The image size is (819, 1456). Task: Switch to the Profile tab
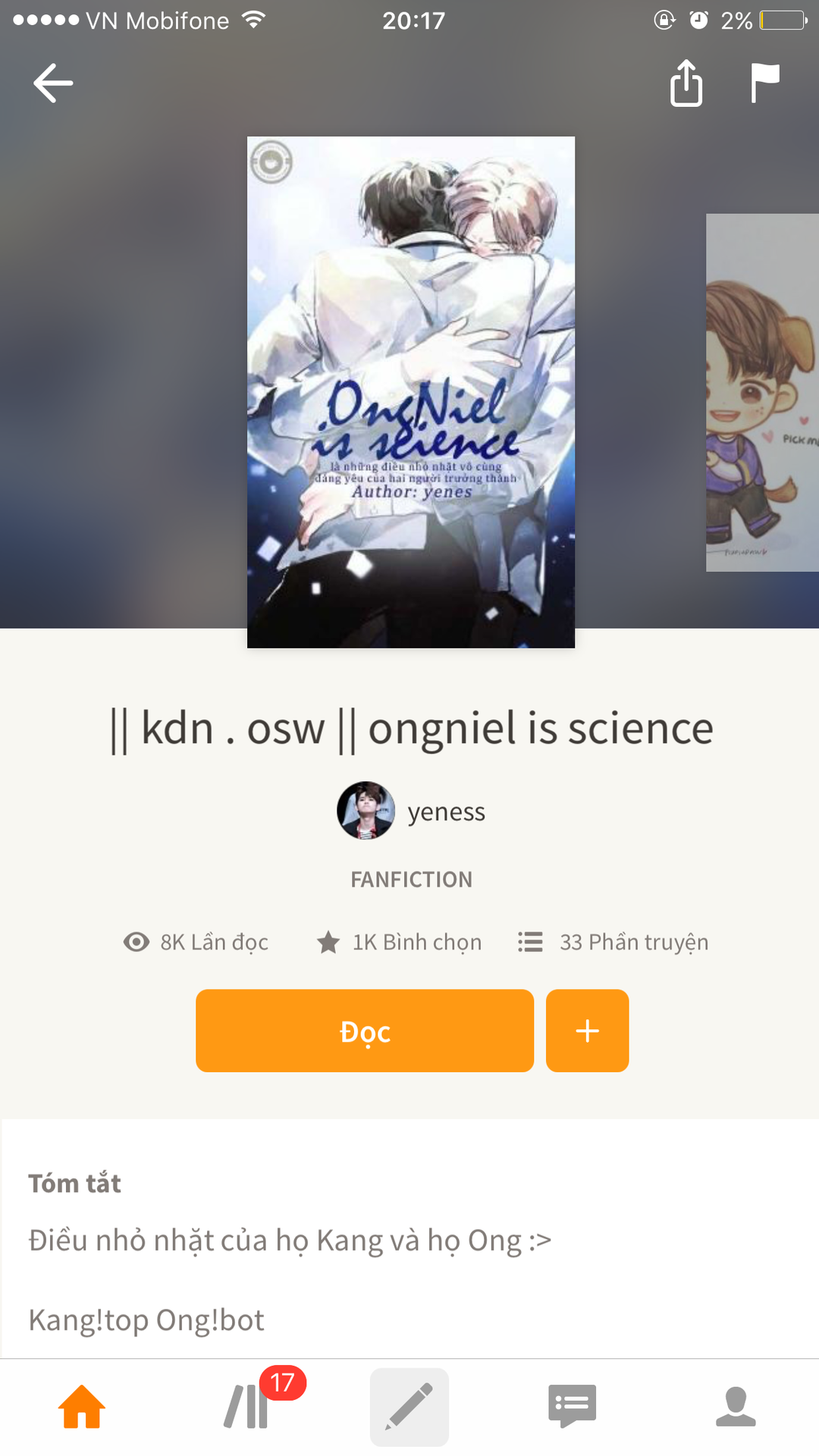pos(736,1407)
